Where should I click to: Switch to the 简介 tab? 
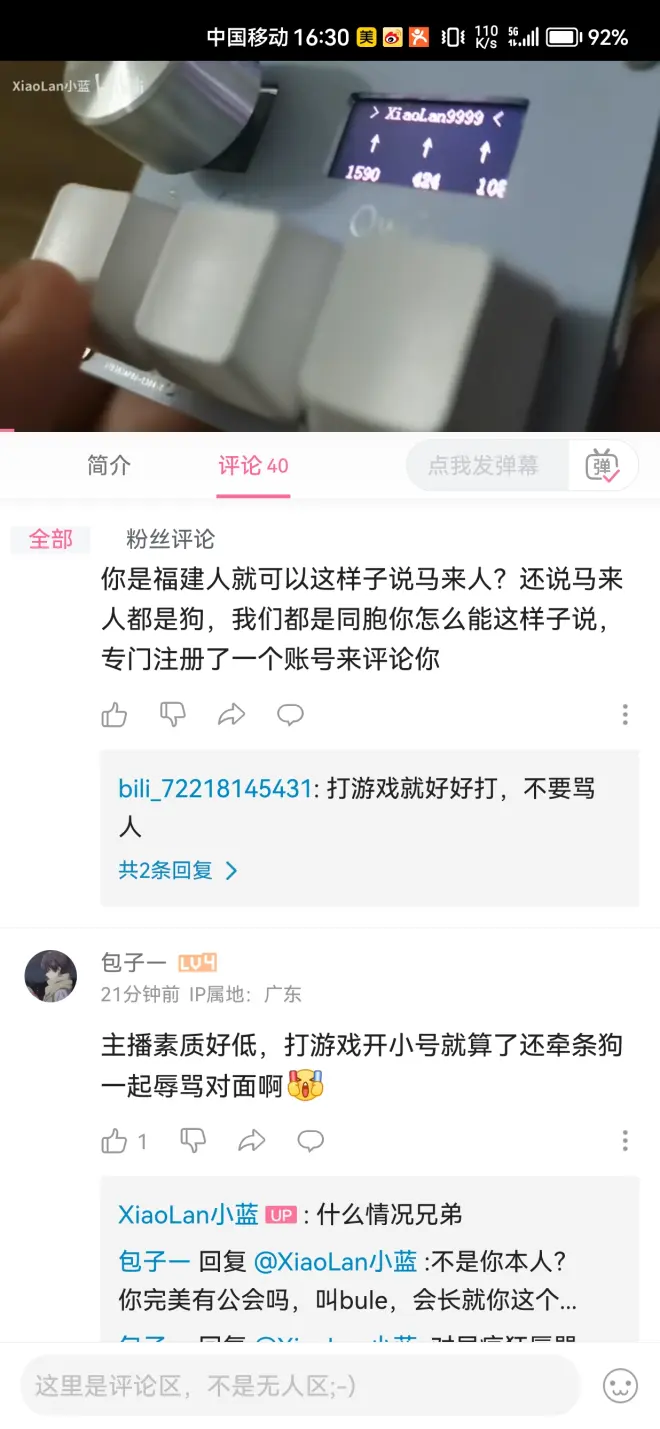click(109, 466)
